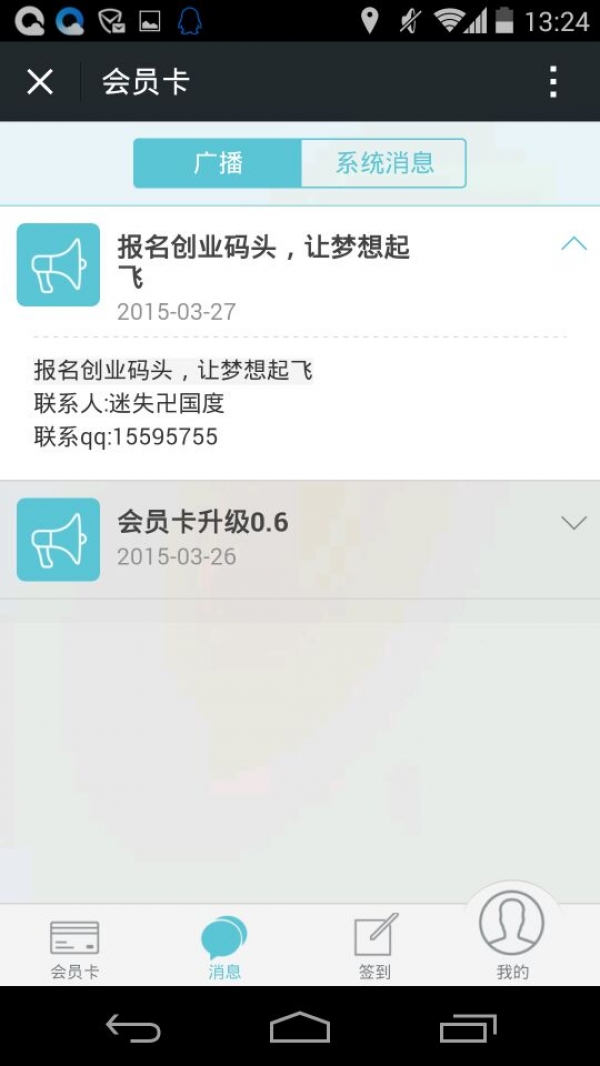This screenshot has height=1066, width=600.
Task: Switch to the 广播 tab
Action: 218,163
